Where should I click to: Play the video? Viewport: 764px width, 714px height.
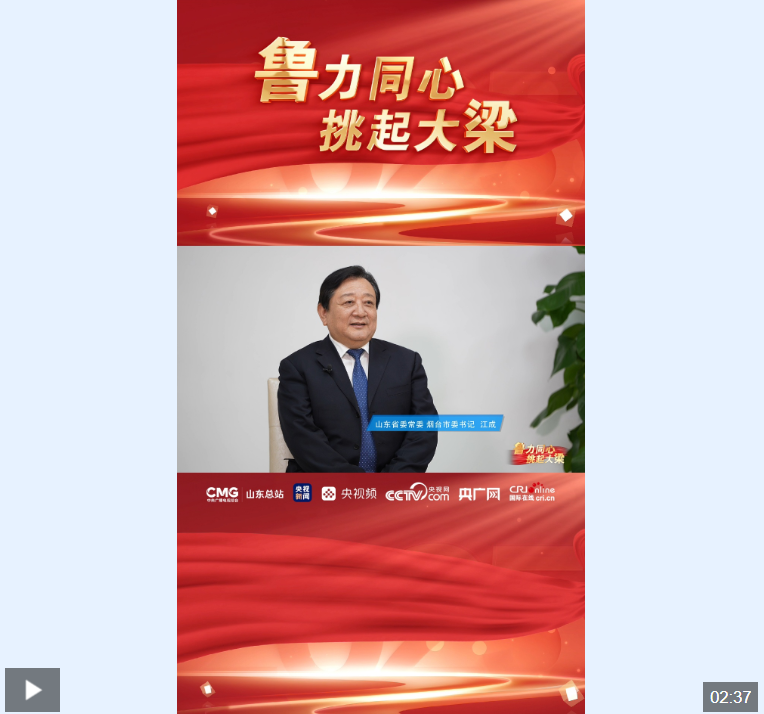(32, 689)
